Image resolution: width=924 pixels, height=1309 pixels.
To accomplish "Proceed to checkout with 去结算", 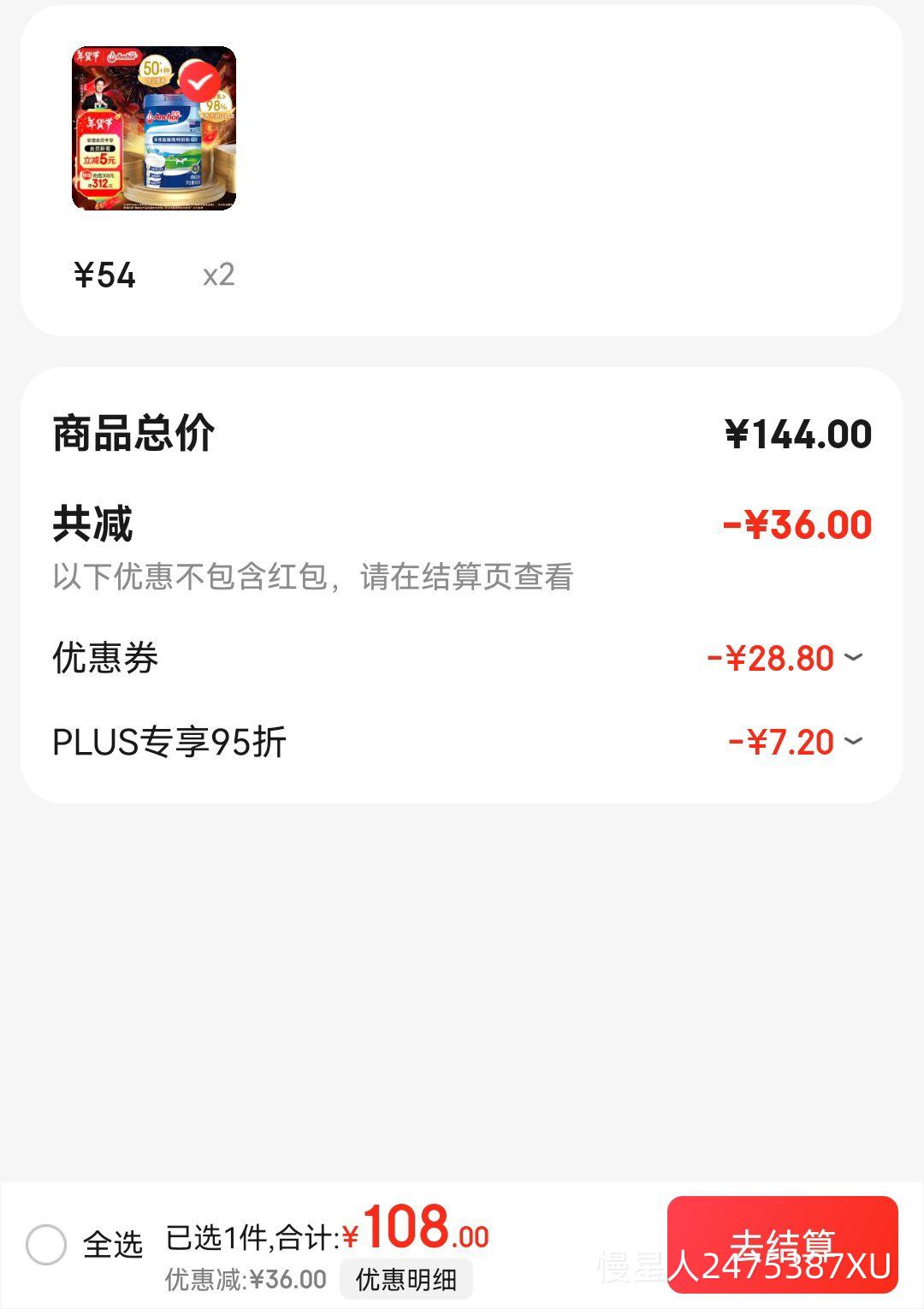I will (782, 1244).
